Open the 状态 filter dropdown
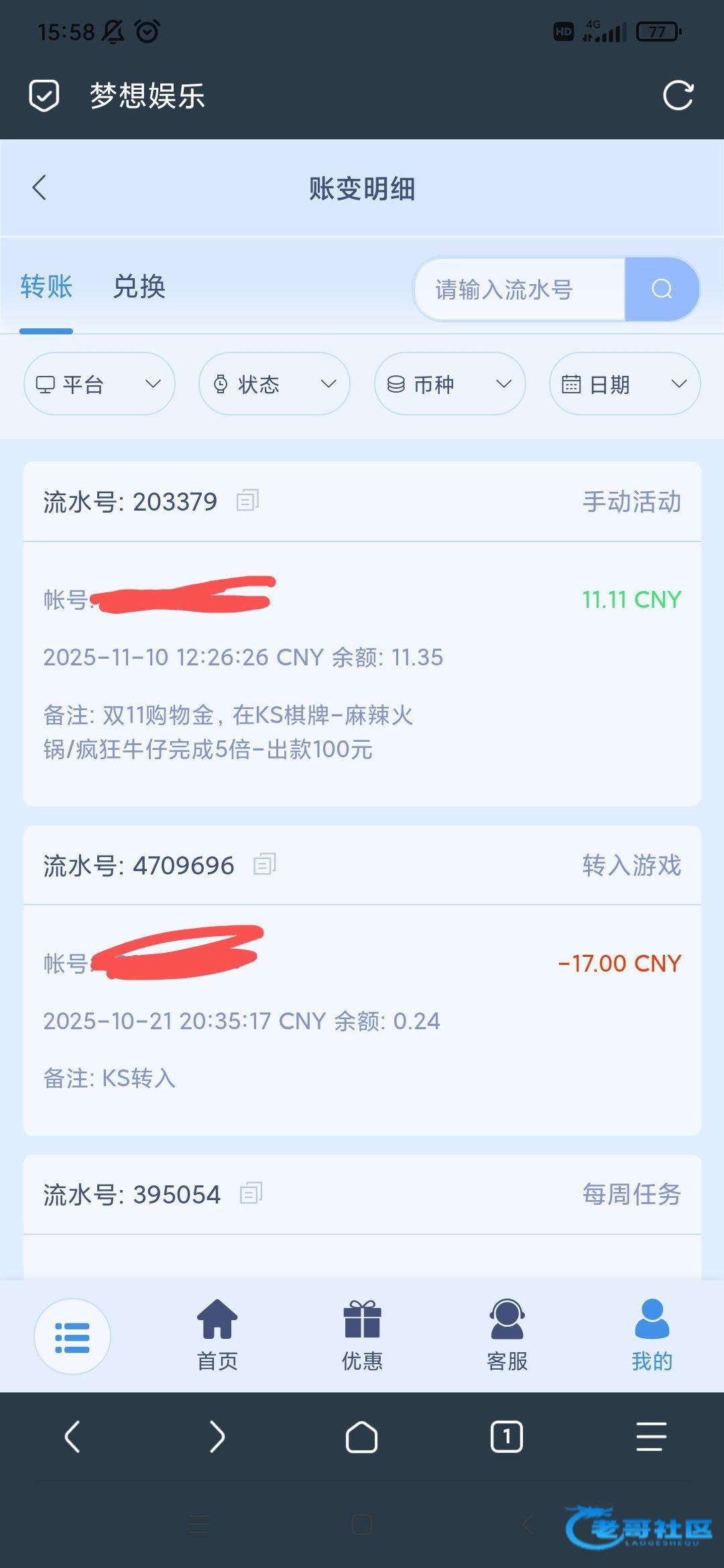 (274, 384)
